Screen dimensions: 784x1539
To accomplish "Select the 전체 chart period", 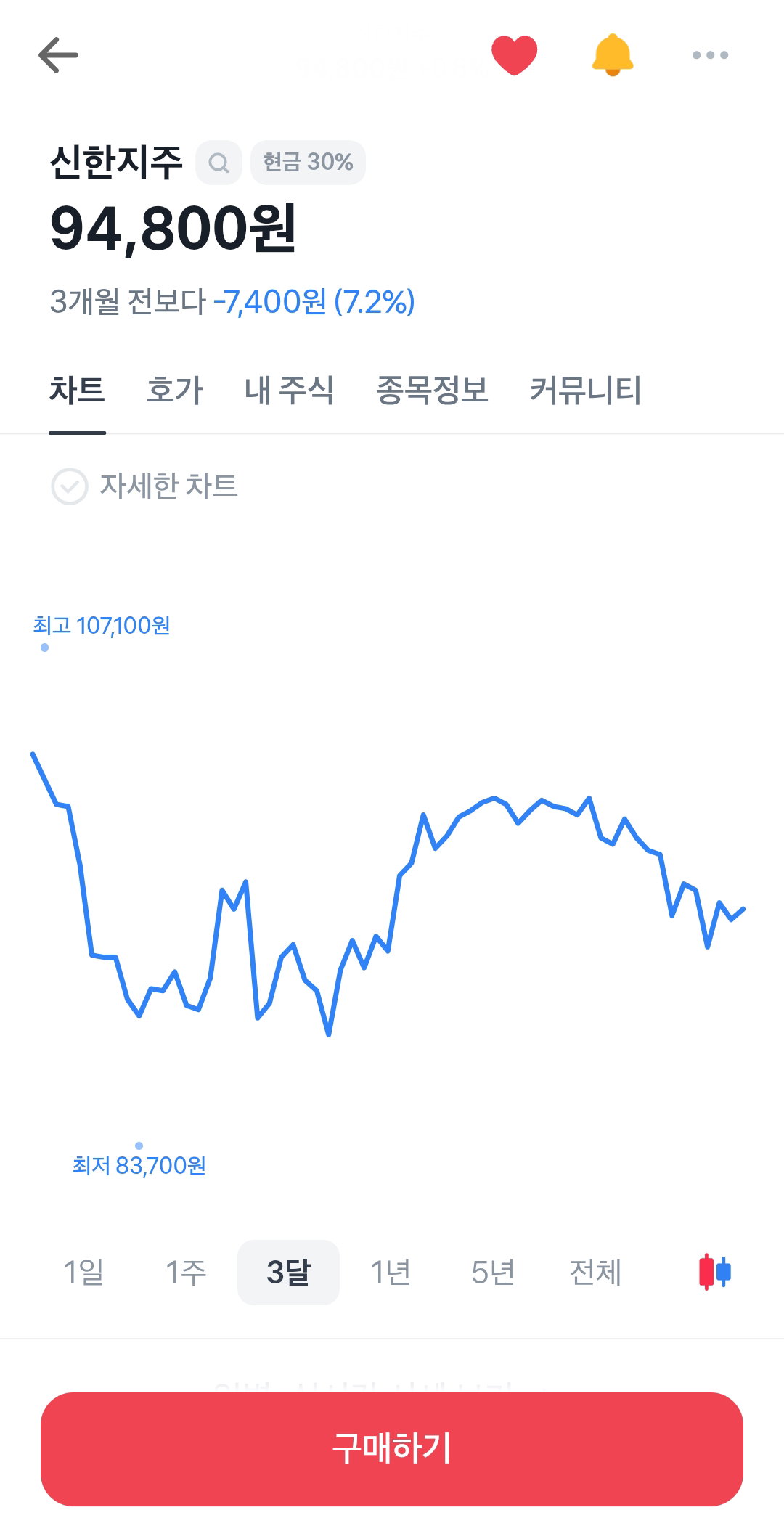I will point(595,1272).
